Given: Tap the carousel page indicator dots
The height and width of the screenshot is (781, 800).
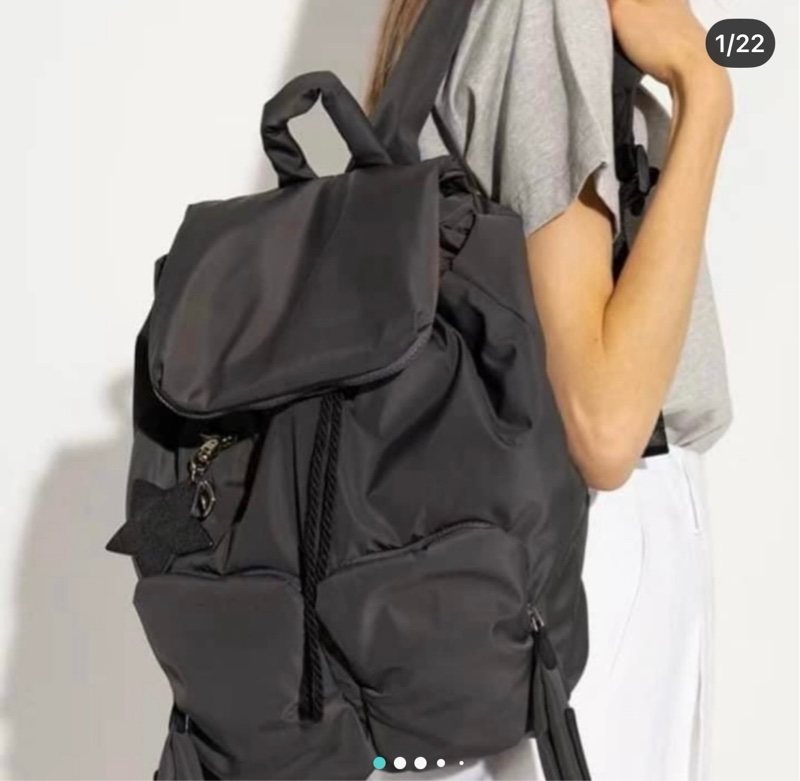Looking at the screenshot, I should (x=419, y=763).
